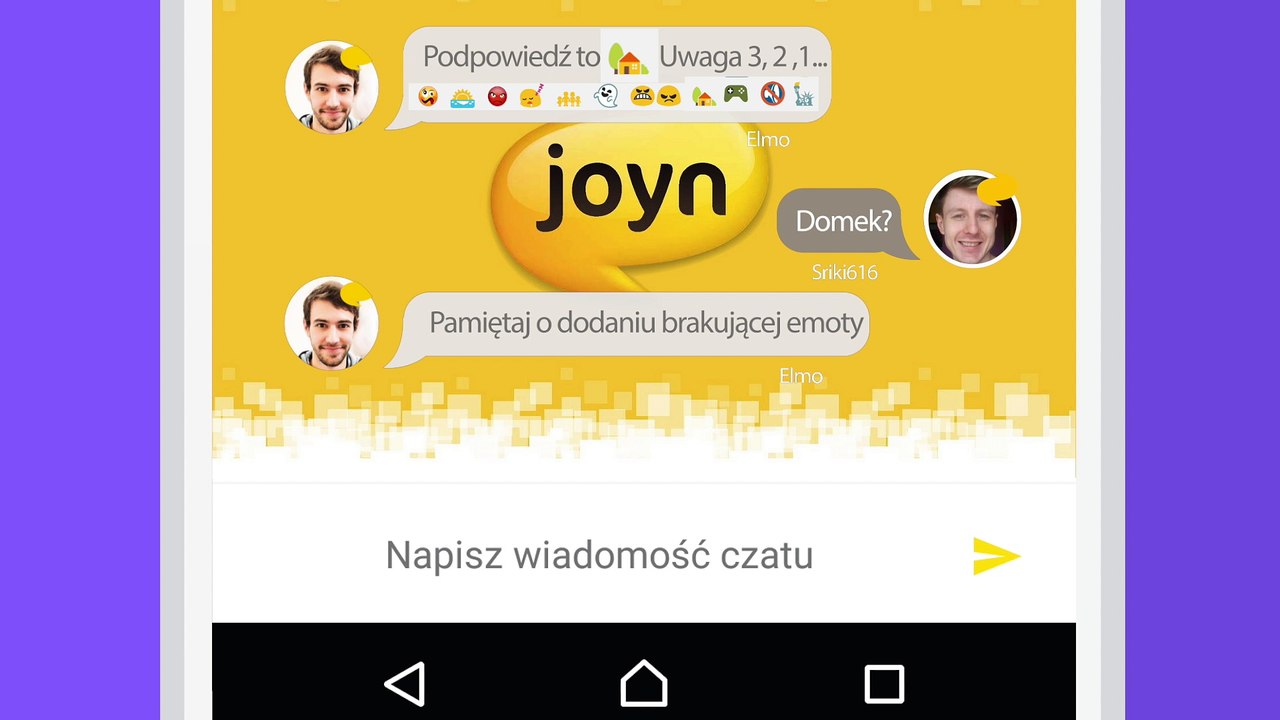Go back using the navigation bar

[x=405, y=684]
